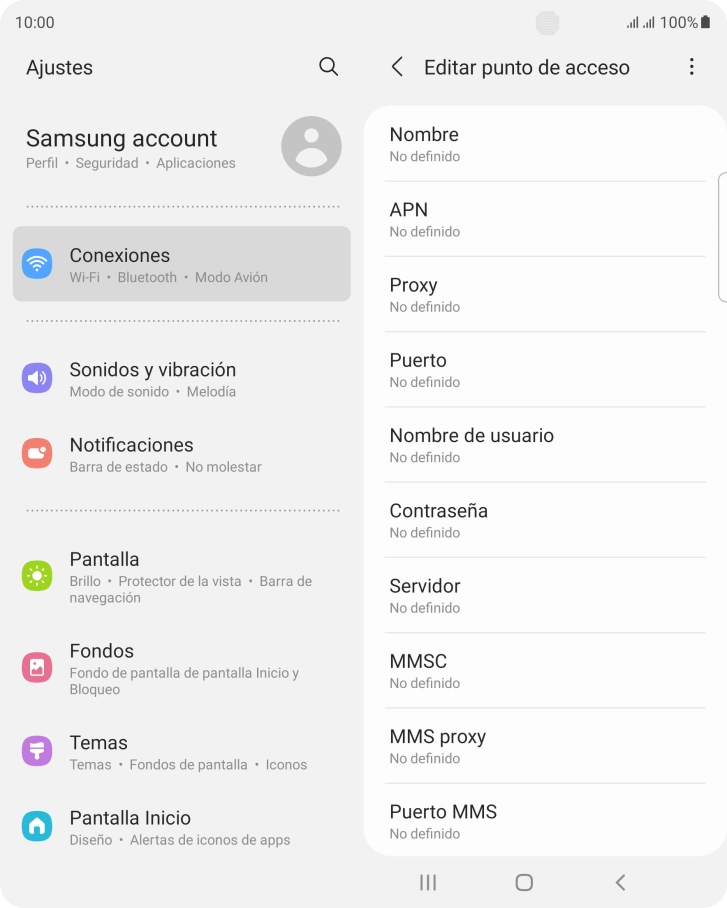727x908 pixels.
Task: Open Samsung account profile
Action: 181,147
